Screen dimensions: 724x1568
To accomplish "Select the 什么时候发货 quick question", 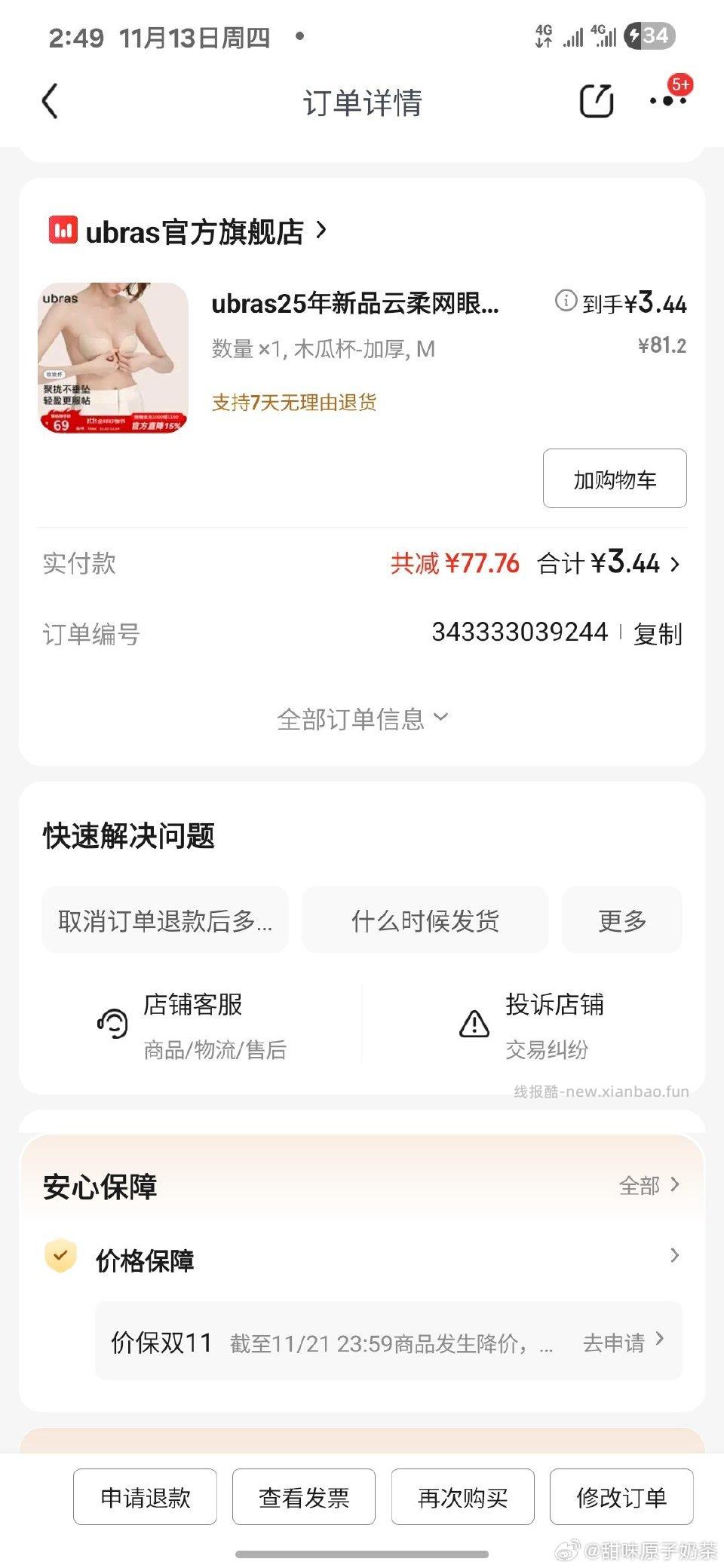I will pos(425,920).
